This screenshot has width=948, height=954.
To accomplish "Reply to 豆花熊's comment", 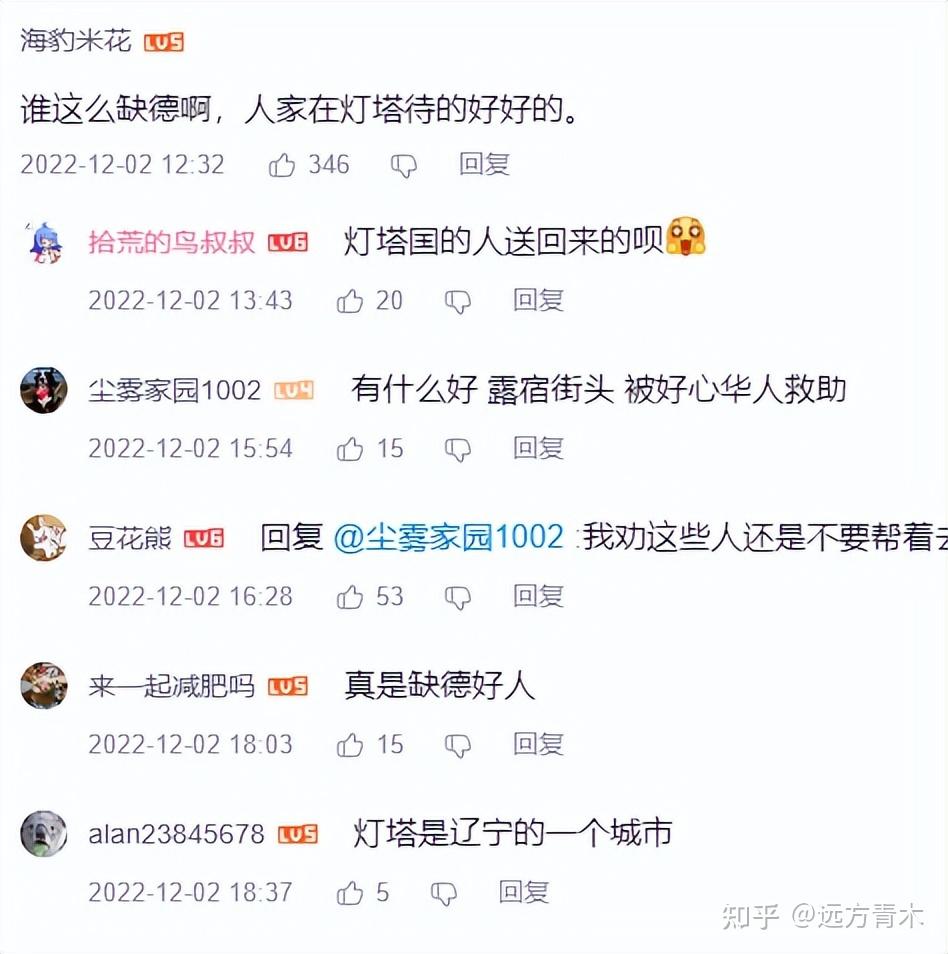I will point(538,596).
